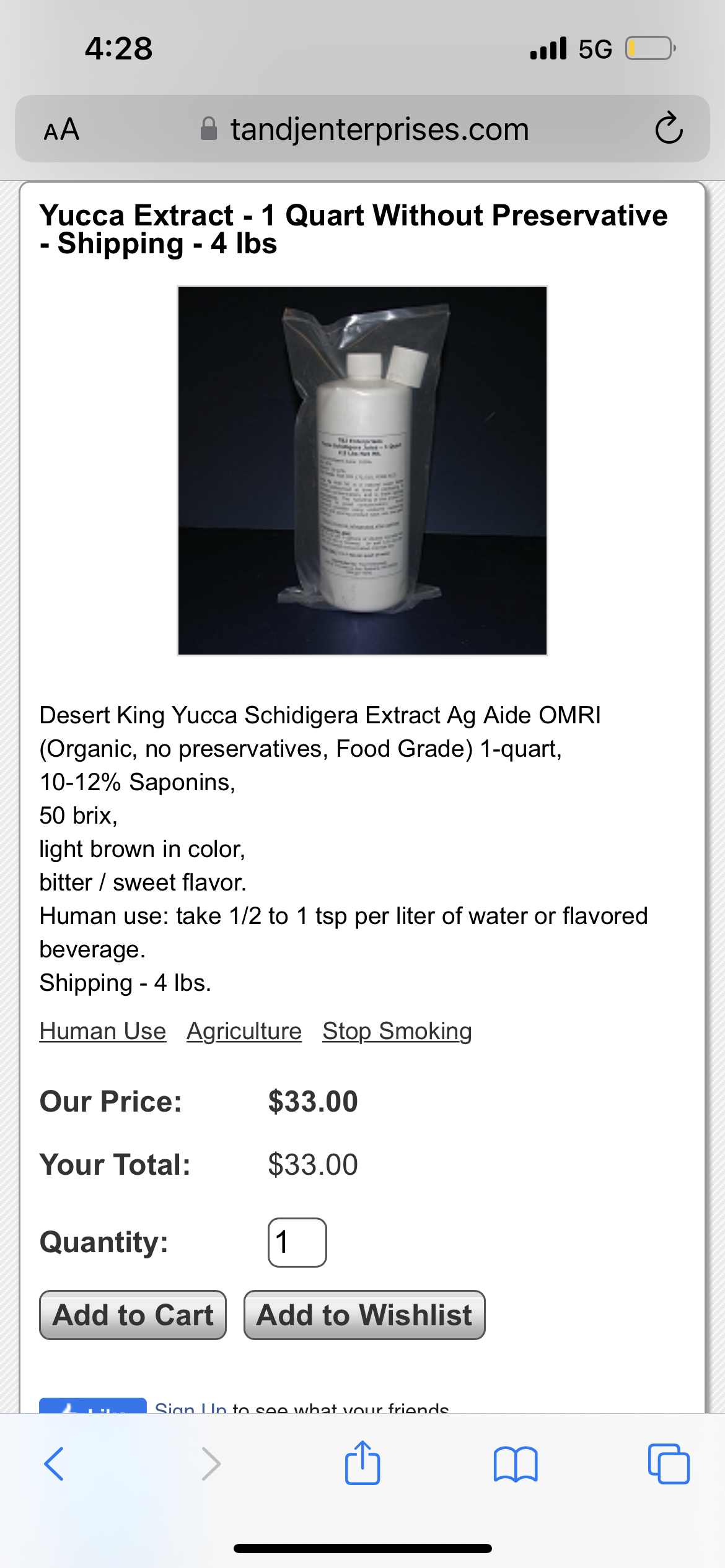The image size is (725, 1568).
Task: Reload the current page
Action: pyautogui.click(x=669, y=129)
